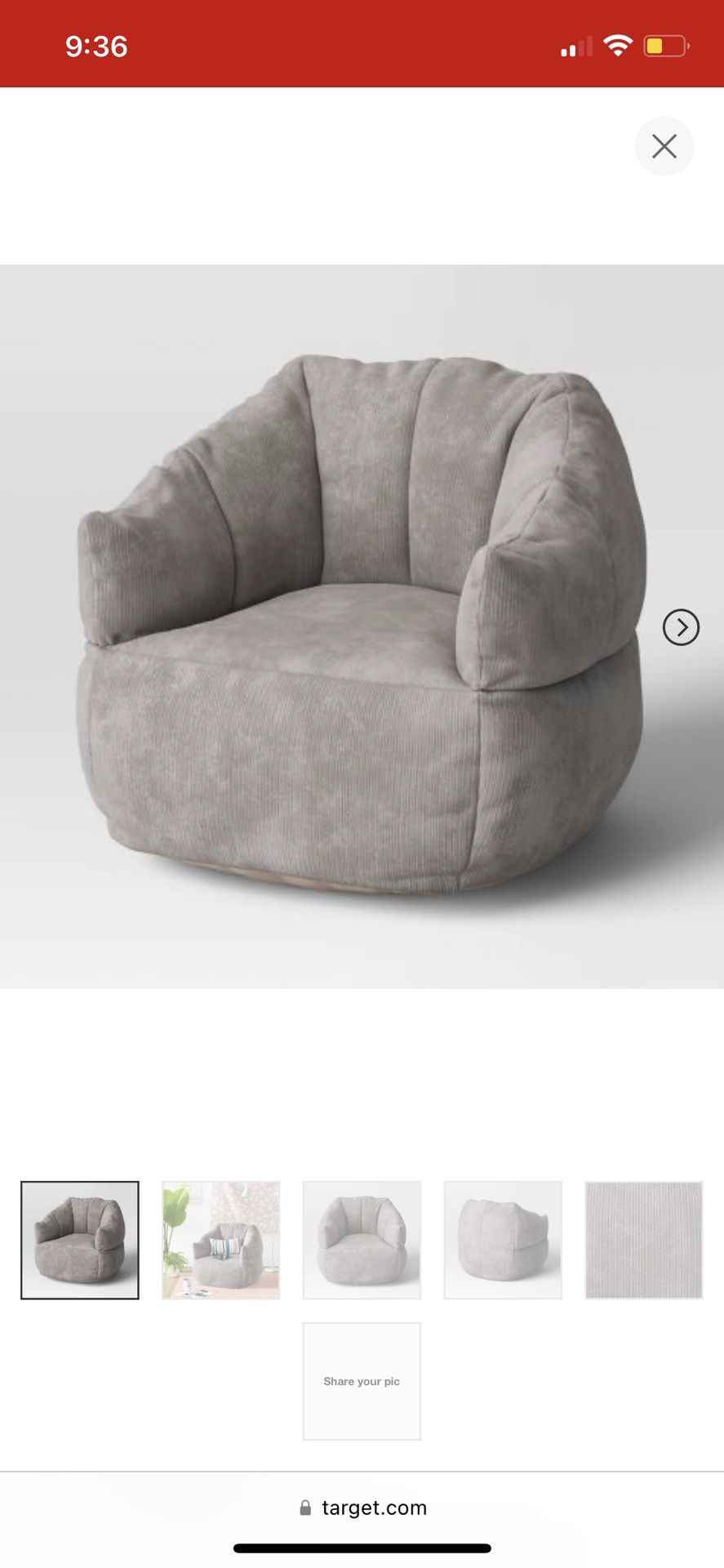Tap the Share your pic tile
The width and height of the screenshot is (724, 1568).
coord(362,1381)
